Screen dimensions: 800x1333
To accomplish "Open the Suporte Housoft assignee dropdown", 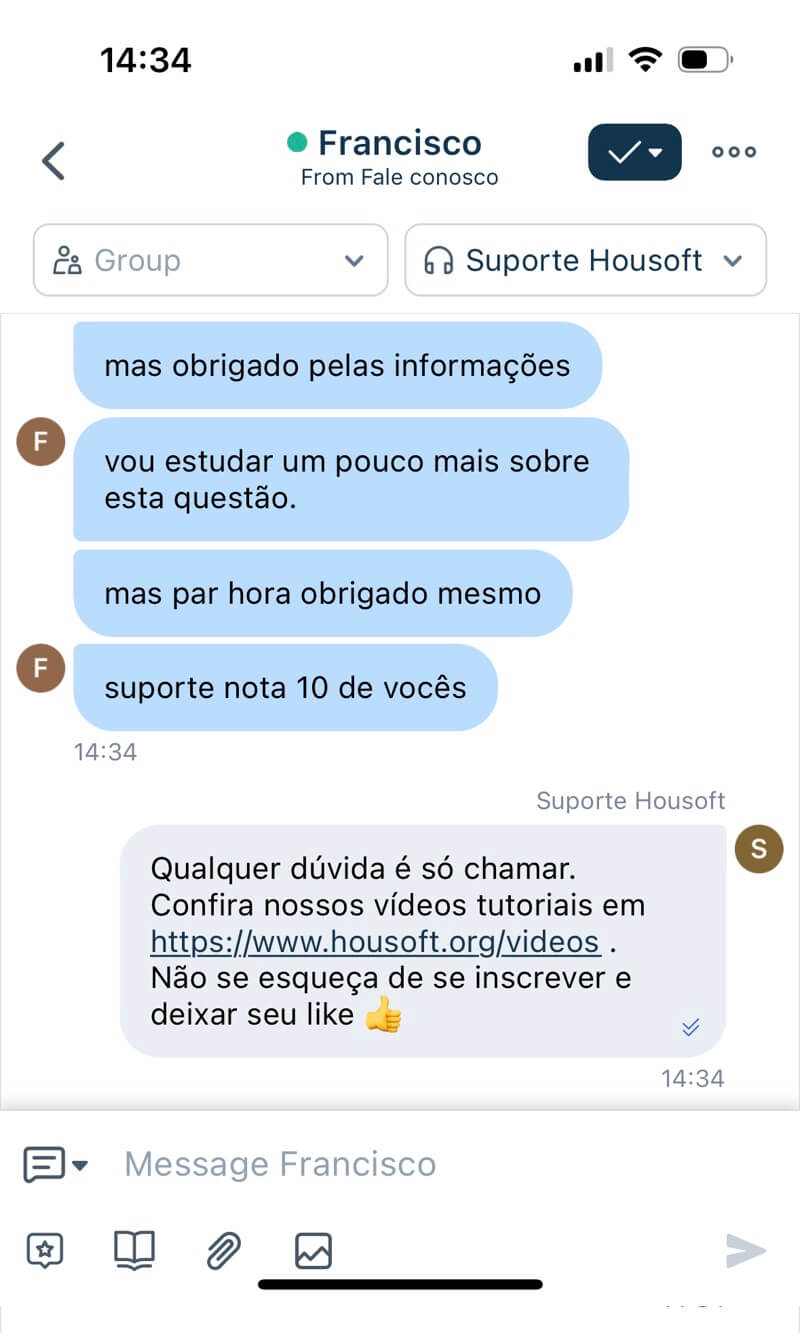I will coord(585,261).
